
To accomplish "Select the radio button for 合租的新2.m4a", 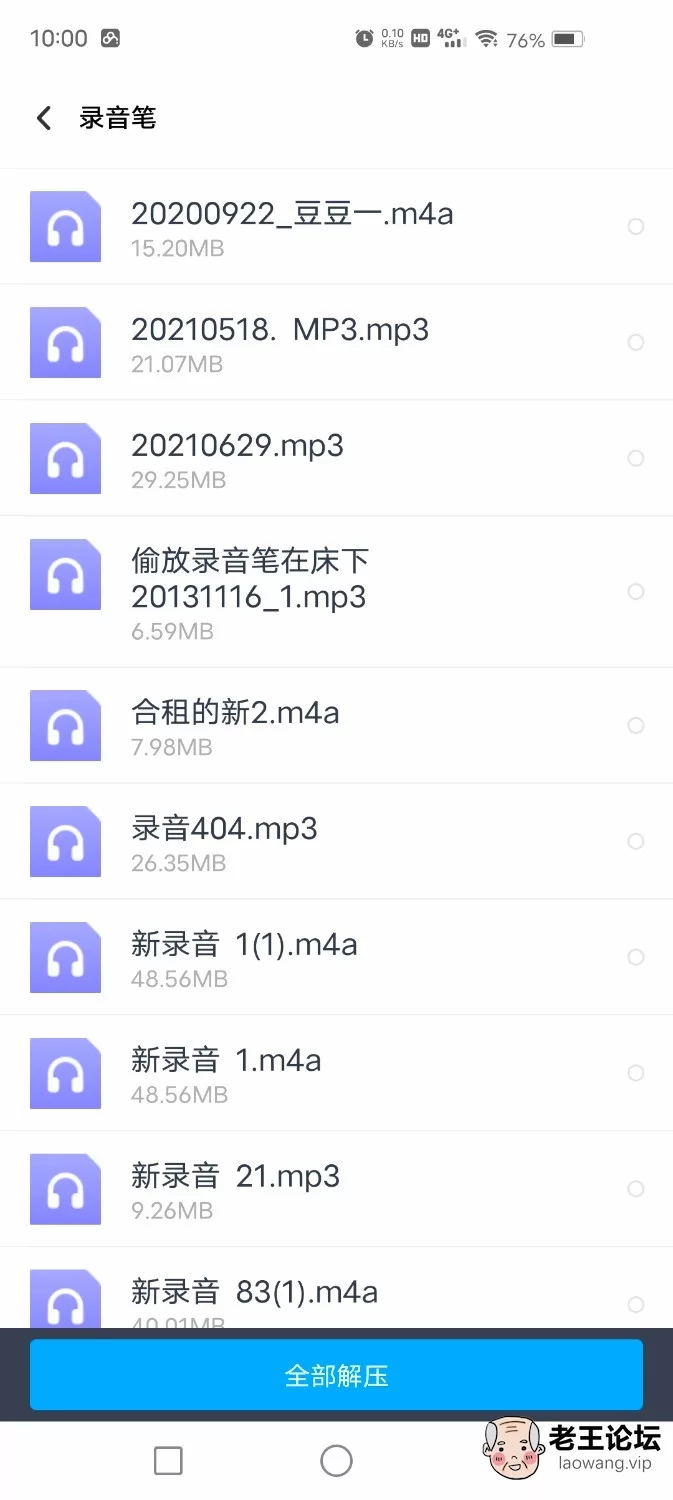I will point(636,726).
